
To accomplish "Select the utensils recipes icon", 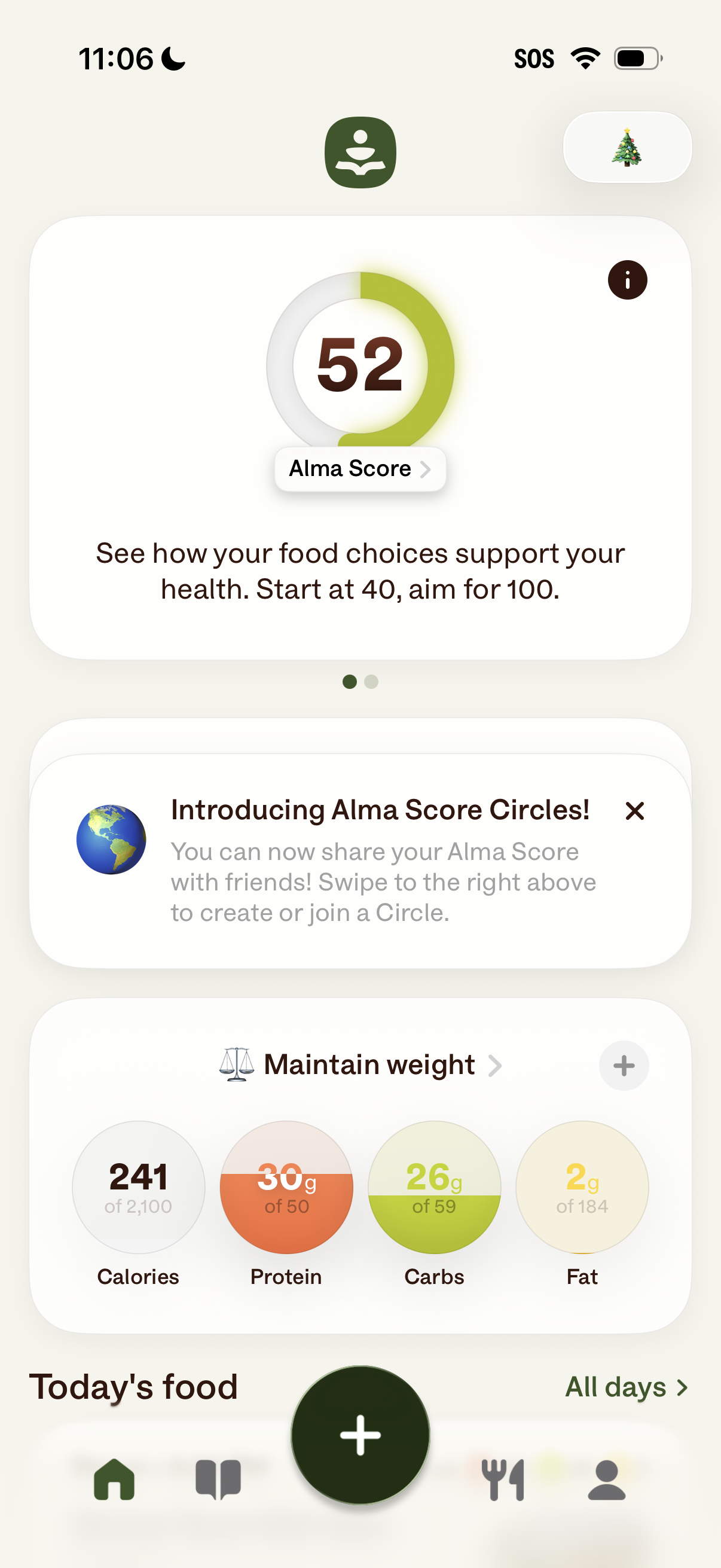I will pos(505,1480).
